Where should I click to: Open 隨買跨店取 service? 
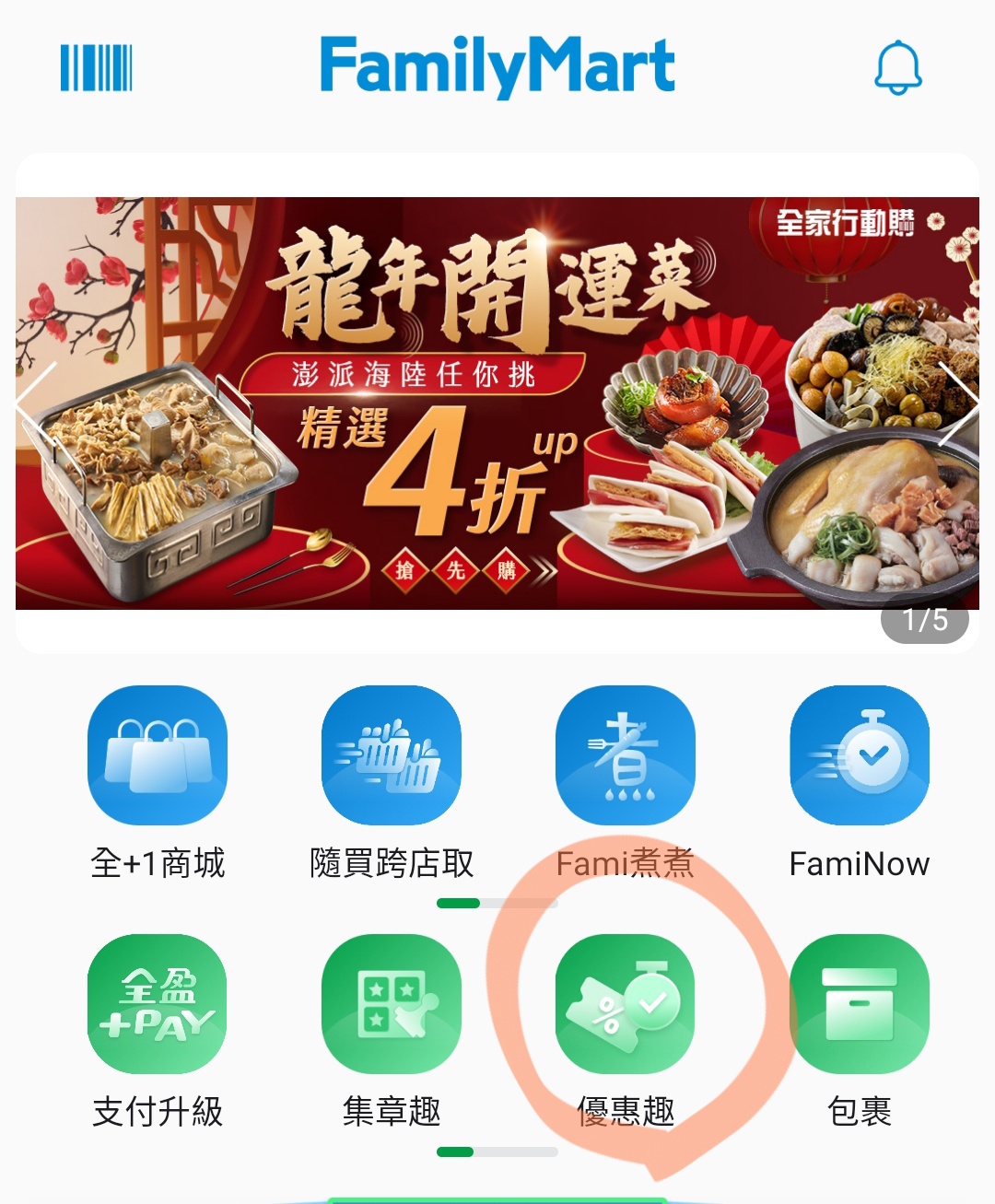pyautogui.click(x=392, y=755)
